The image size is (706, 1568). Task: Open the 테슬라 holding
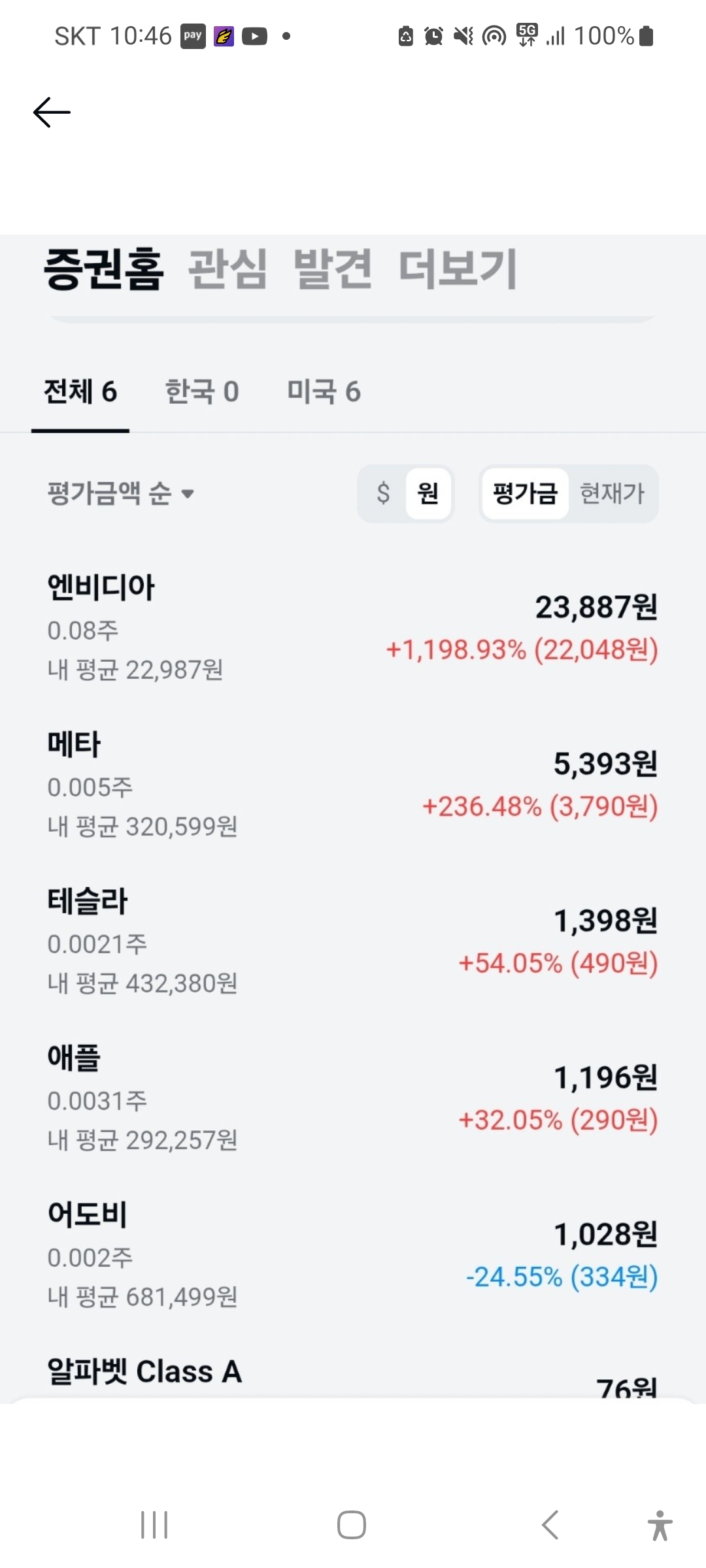click(x=353, y=941)
